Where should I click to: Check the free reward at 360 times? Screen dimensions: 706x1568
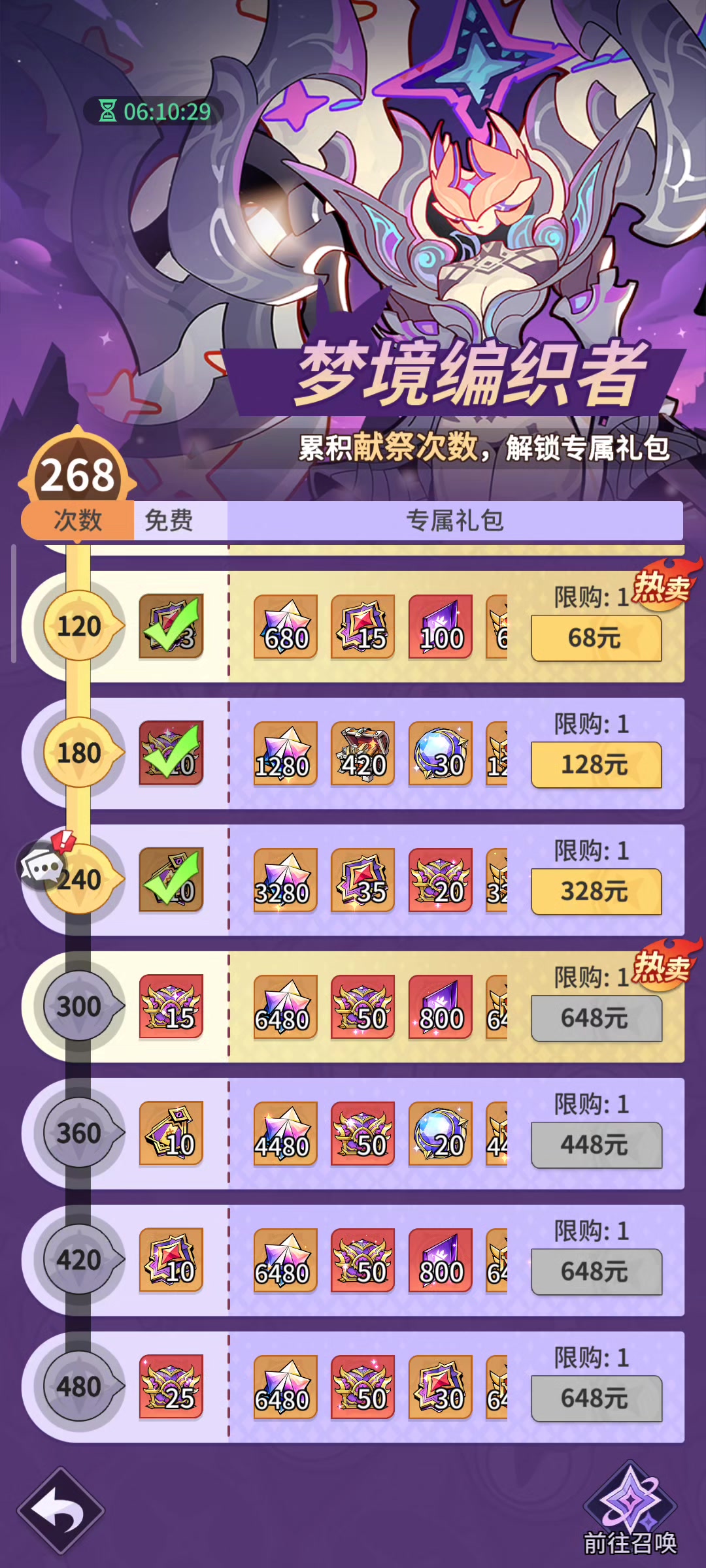click(x=171, y=1134)
